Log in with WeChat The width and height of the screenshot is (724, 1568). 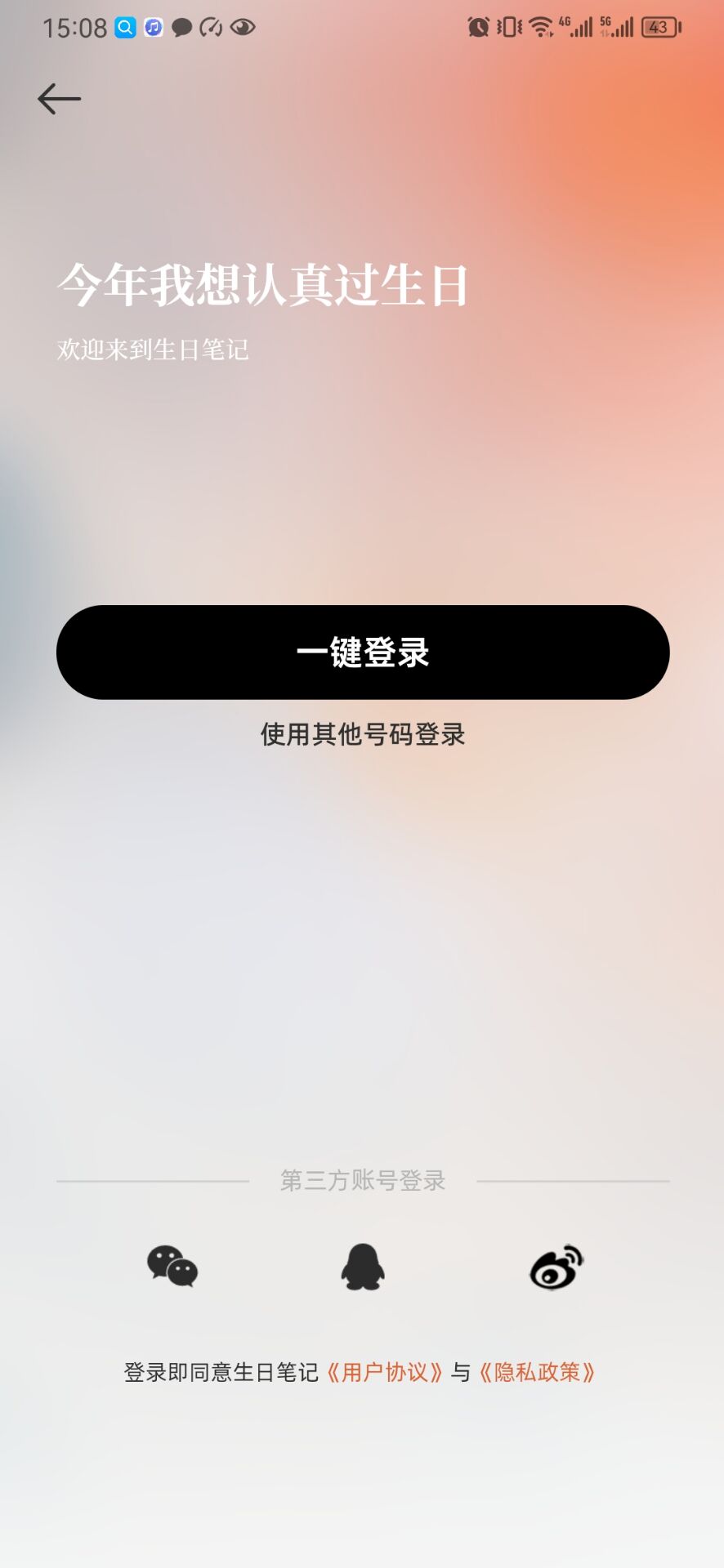click(172, 1267)
